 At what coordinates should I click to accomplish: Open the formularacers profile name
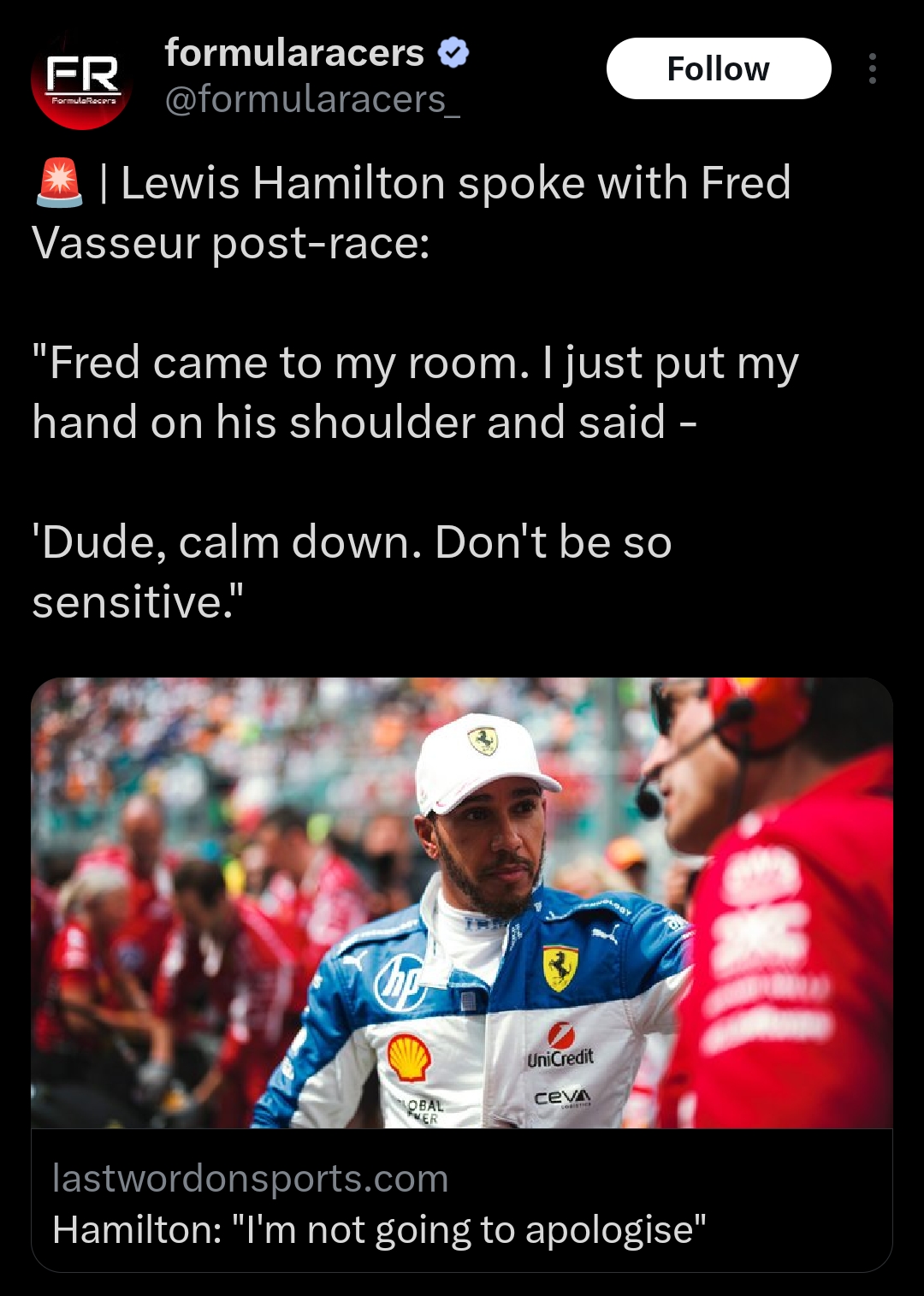tap(293, 53)
